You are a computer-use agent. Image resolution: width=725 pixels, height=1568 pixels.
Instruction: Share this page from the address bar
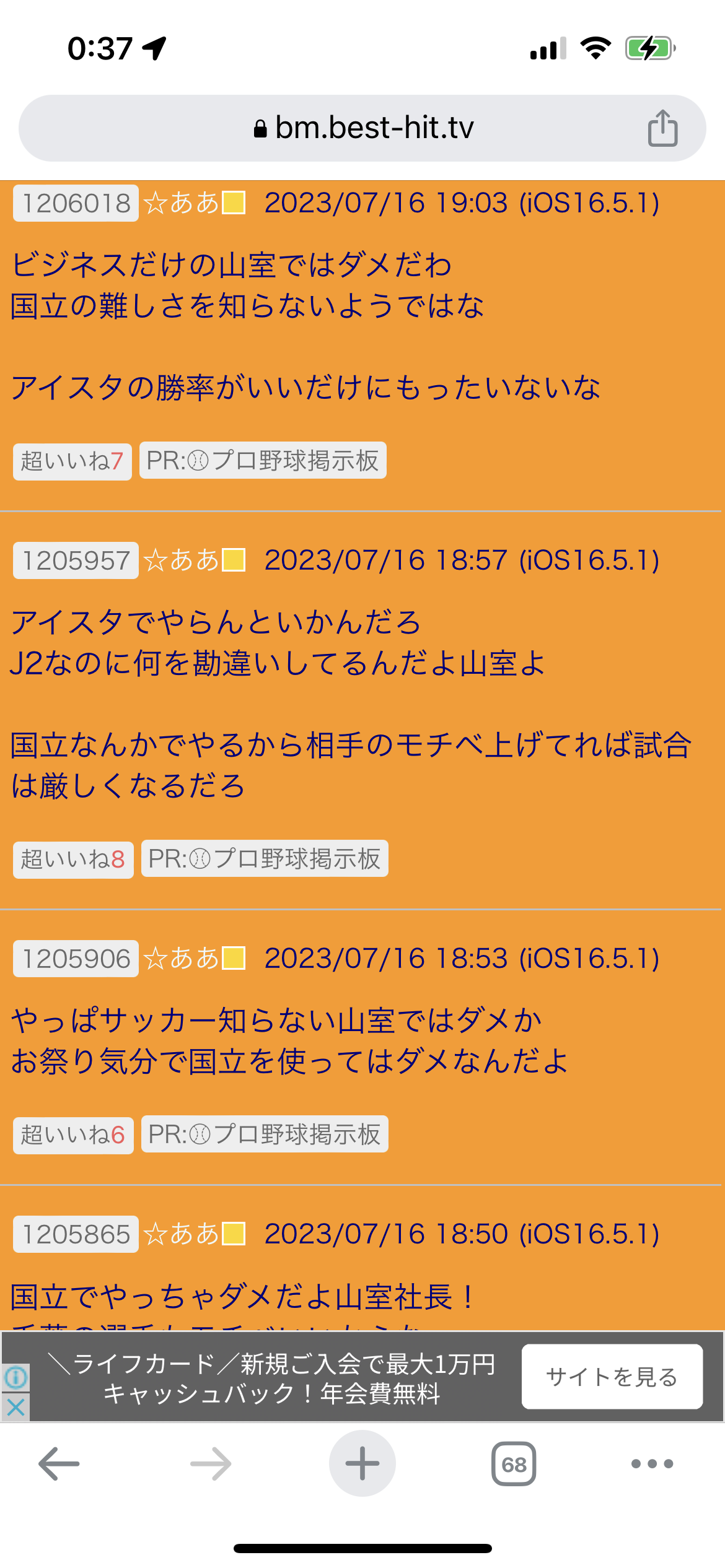[x=662, y=128]
